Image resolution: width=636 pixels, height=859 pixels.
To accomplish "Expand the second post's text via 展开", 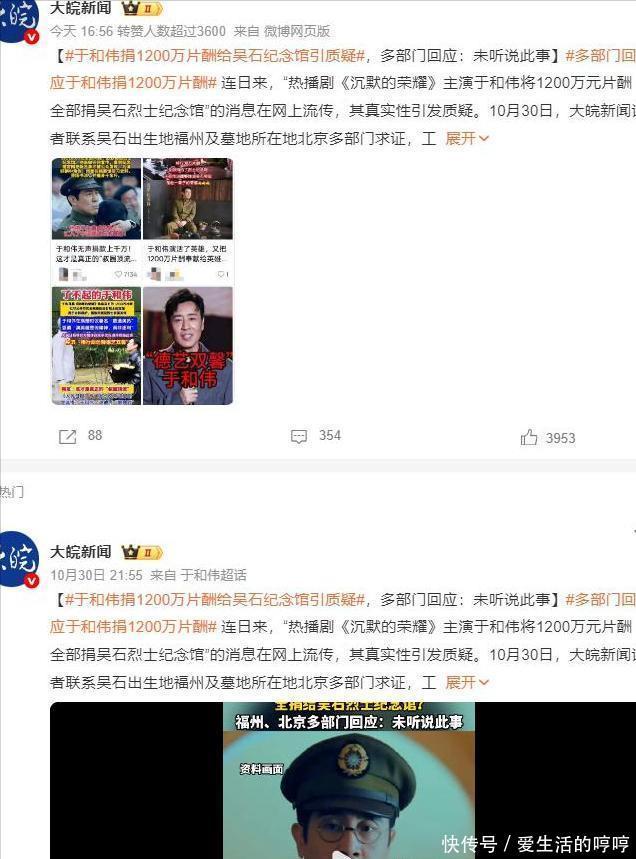I will [466, 682].
